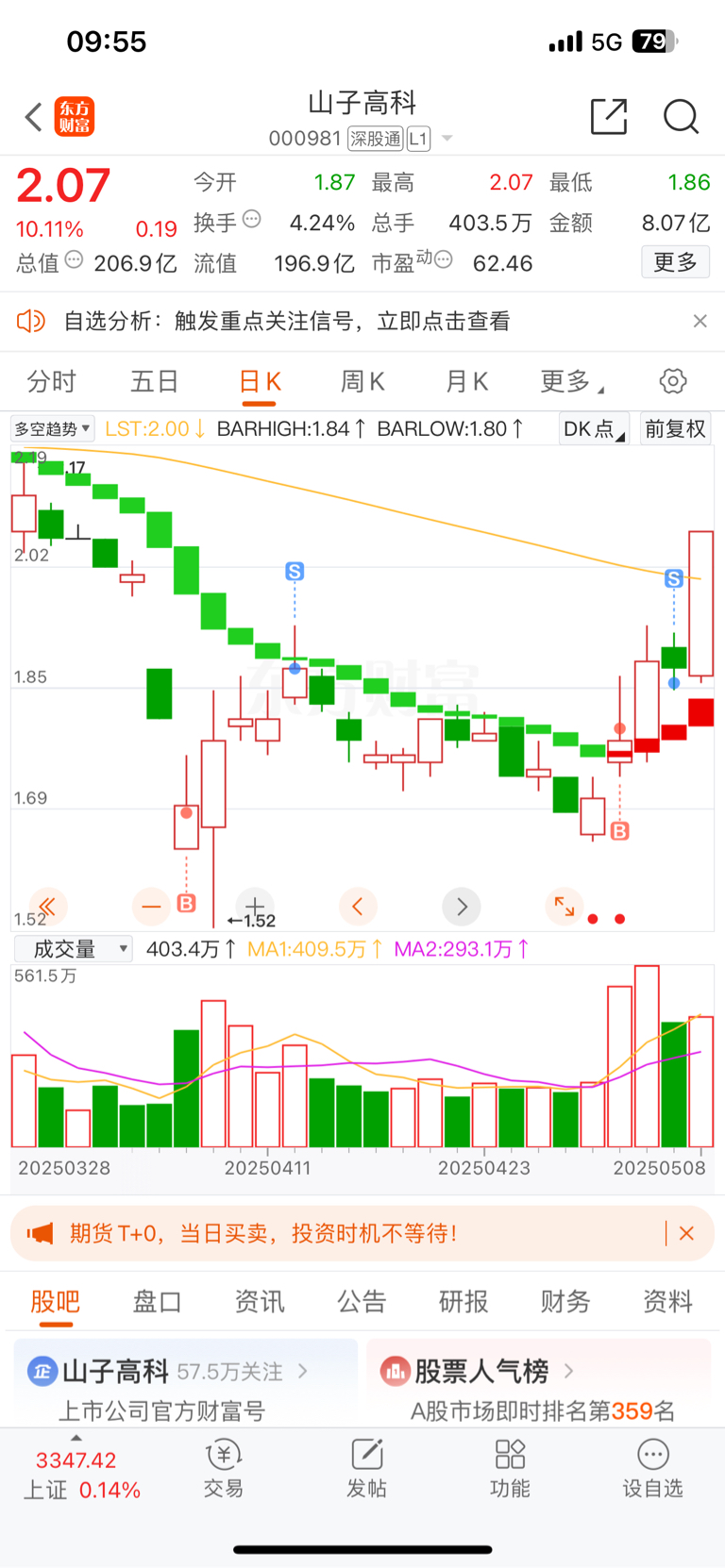Screen dimensions: 725x1568
Task: Select the 周K chart tab
Action: 362,382
